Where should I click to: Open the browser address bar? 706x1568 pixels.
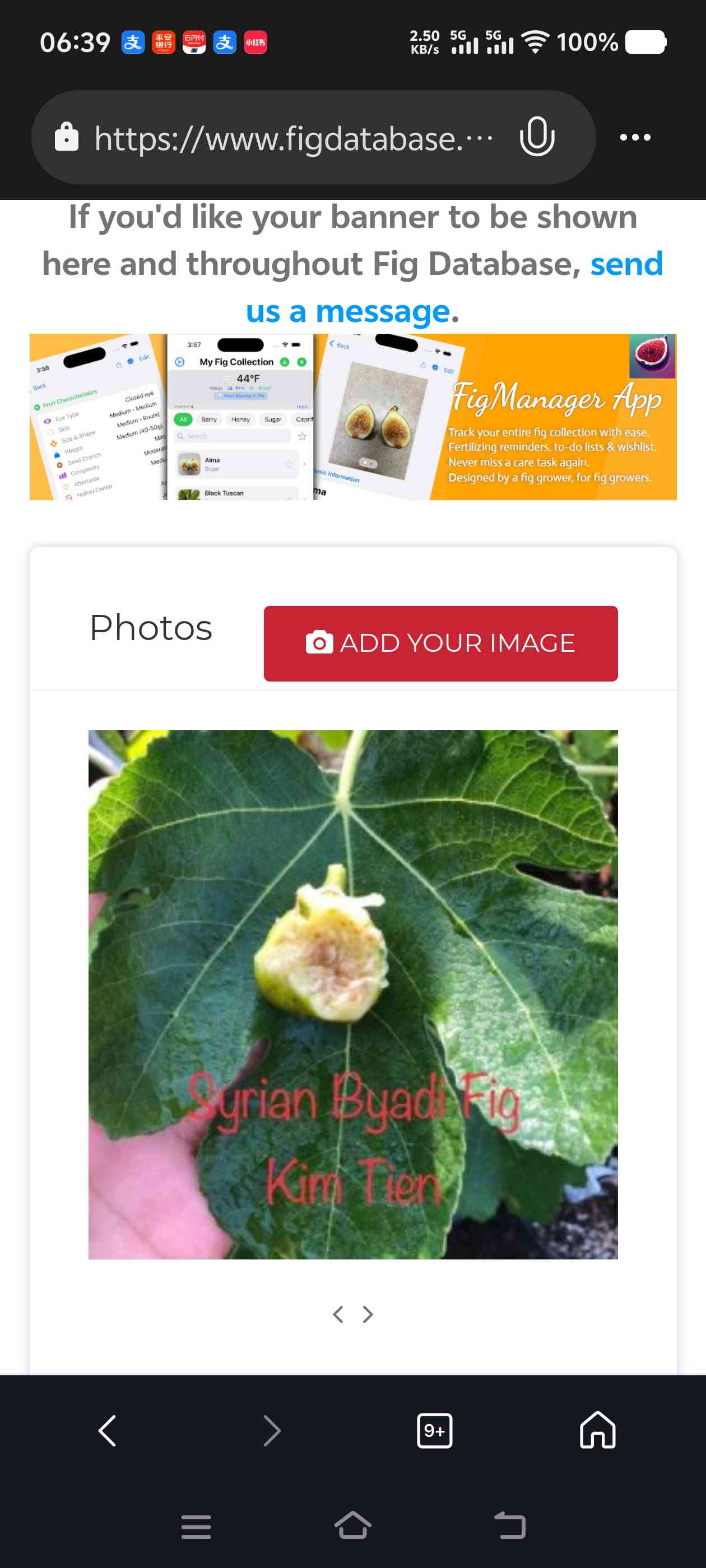pos(294,138)
